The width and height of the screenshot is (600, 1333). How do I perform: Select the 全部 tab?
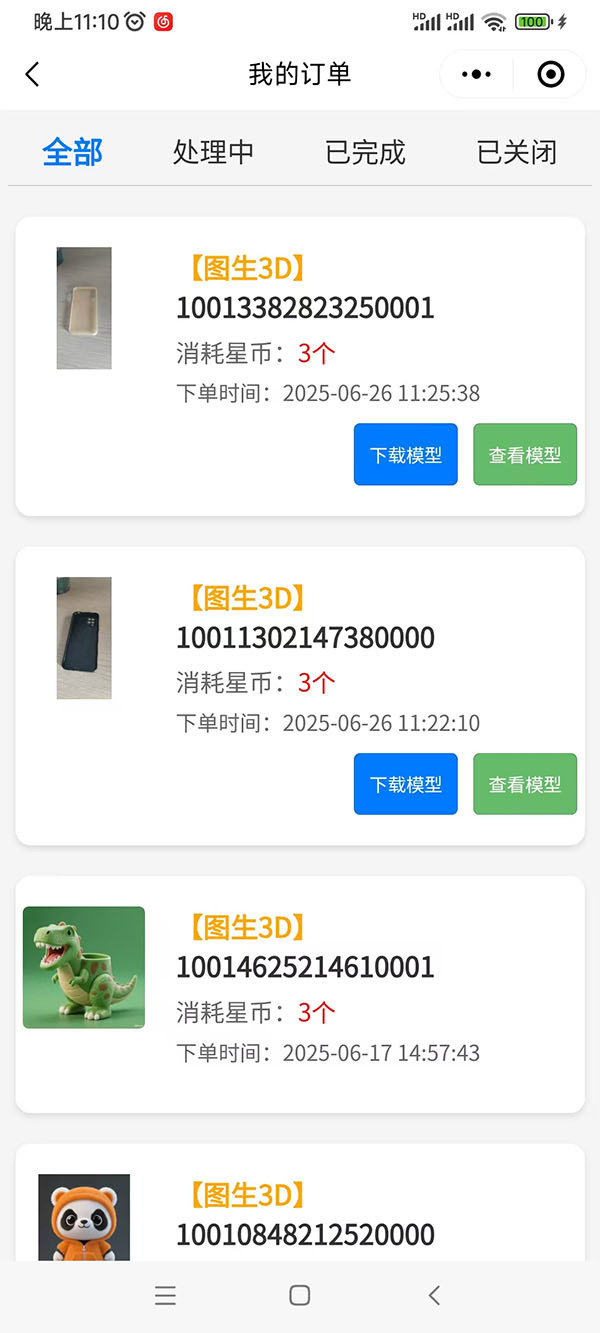click(x=73, y=152)
